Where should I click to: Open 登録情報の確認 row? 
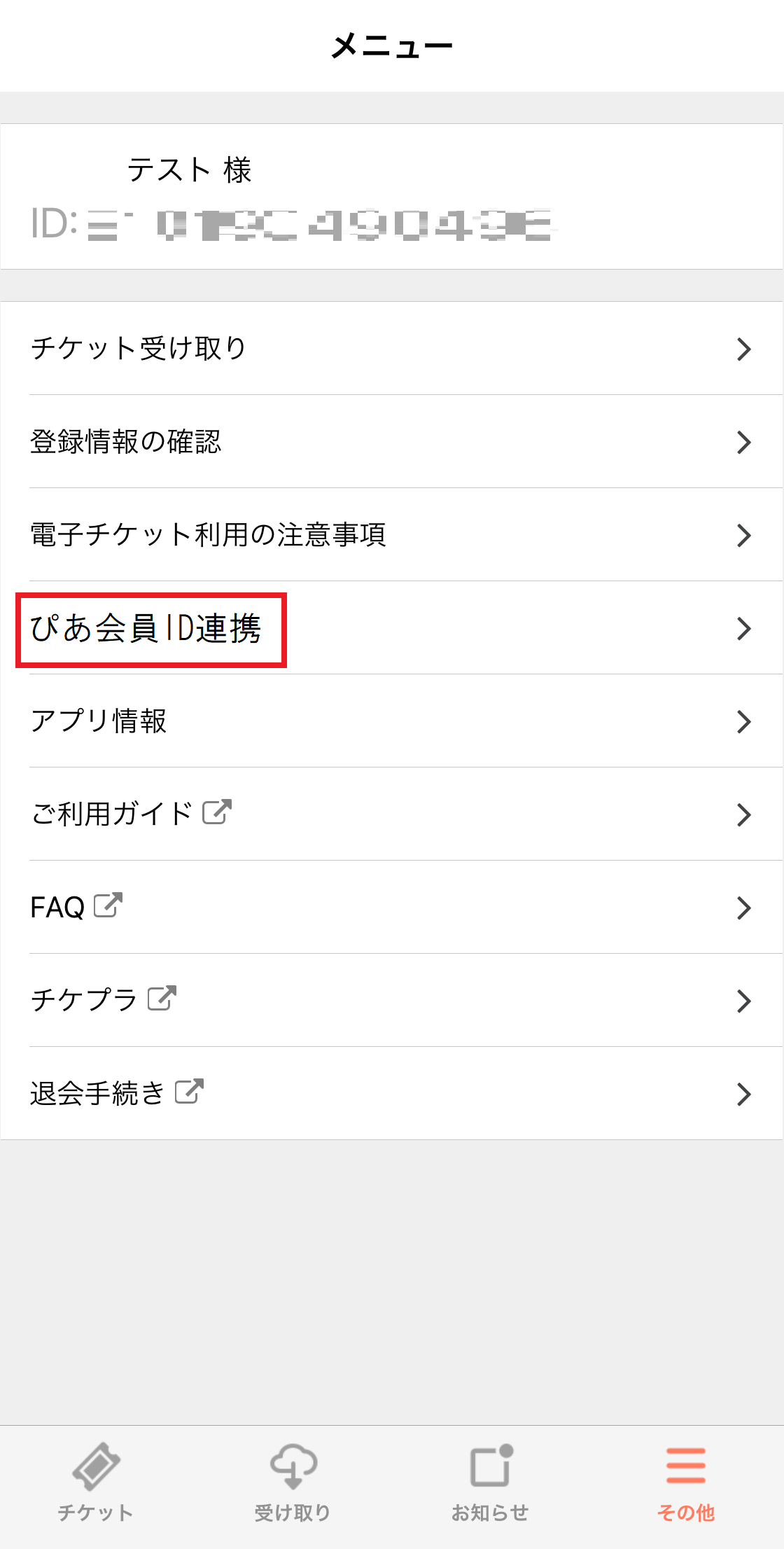click(392, 441)
